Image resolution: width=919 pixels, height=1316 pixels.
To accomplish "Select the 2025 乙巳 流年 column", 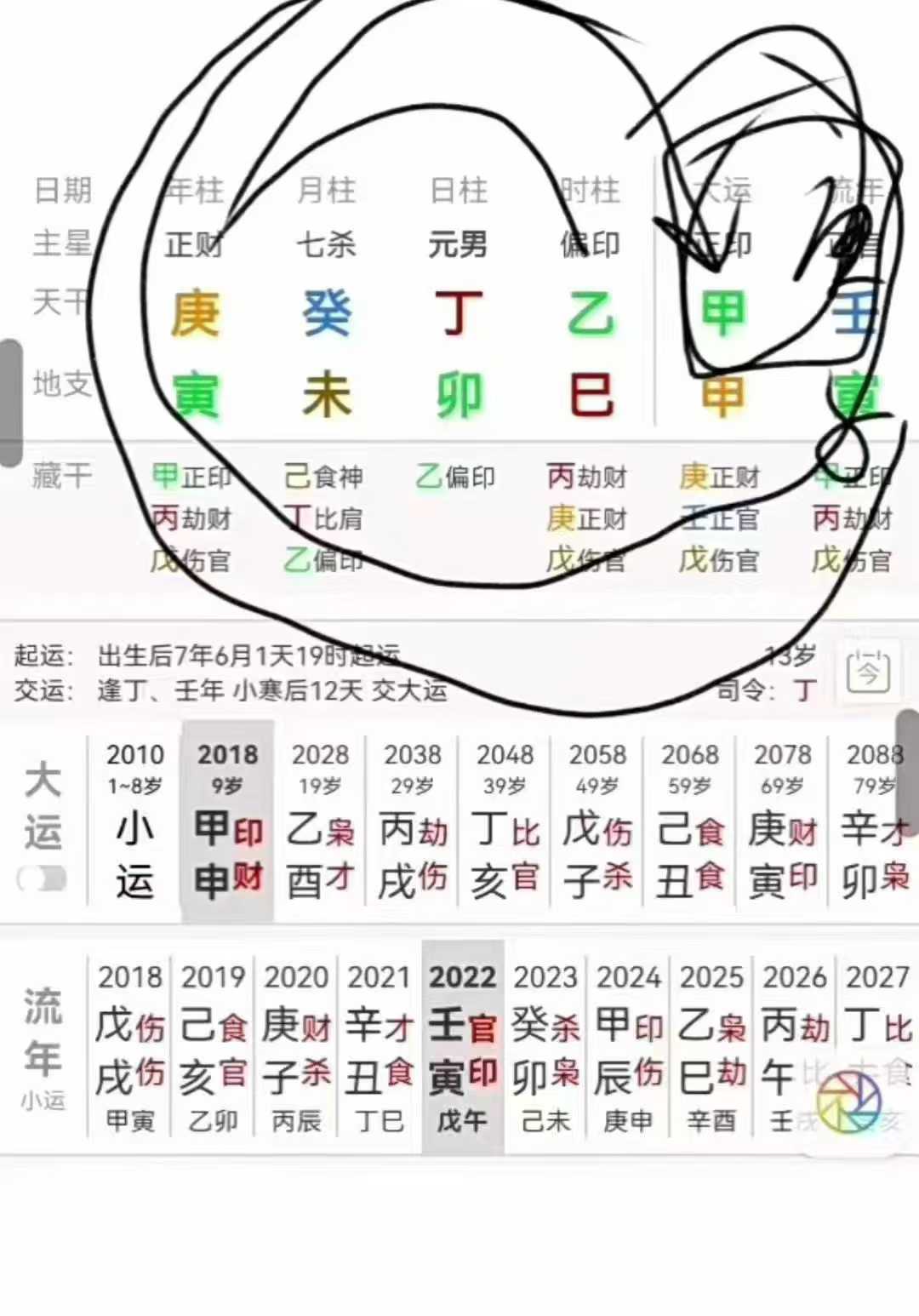I will [x=712, y=1047].
